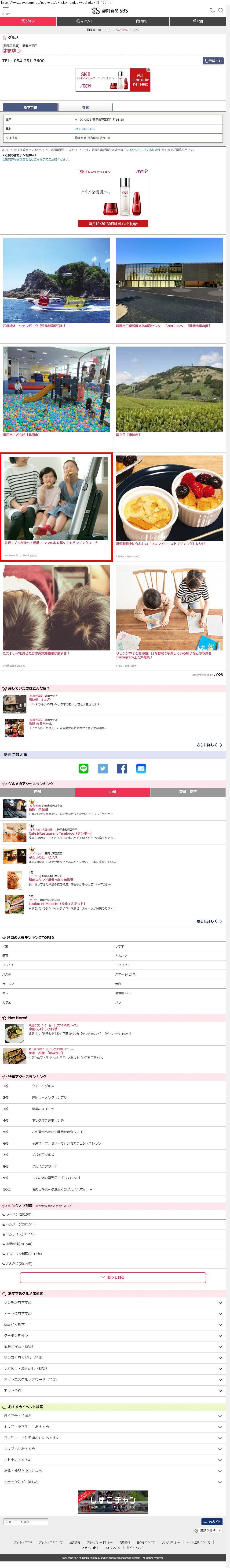
Task: Open Cafe&Restaurant Tembooo ranking entry
Action: pos(60,833)
